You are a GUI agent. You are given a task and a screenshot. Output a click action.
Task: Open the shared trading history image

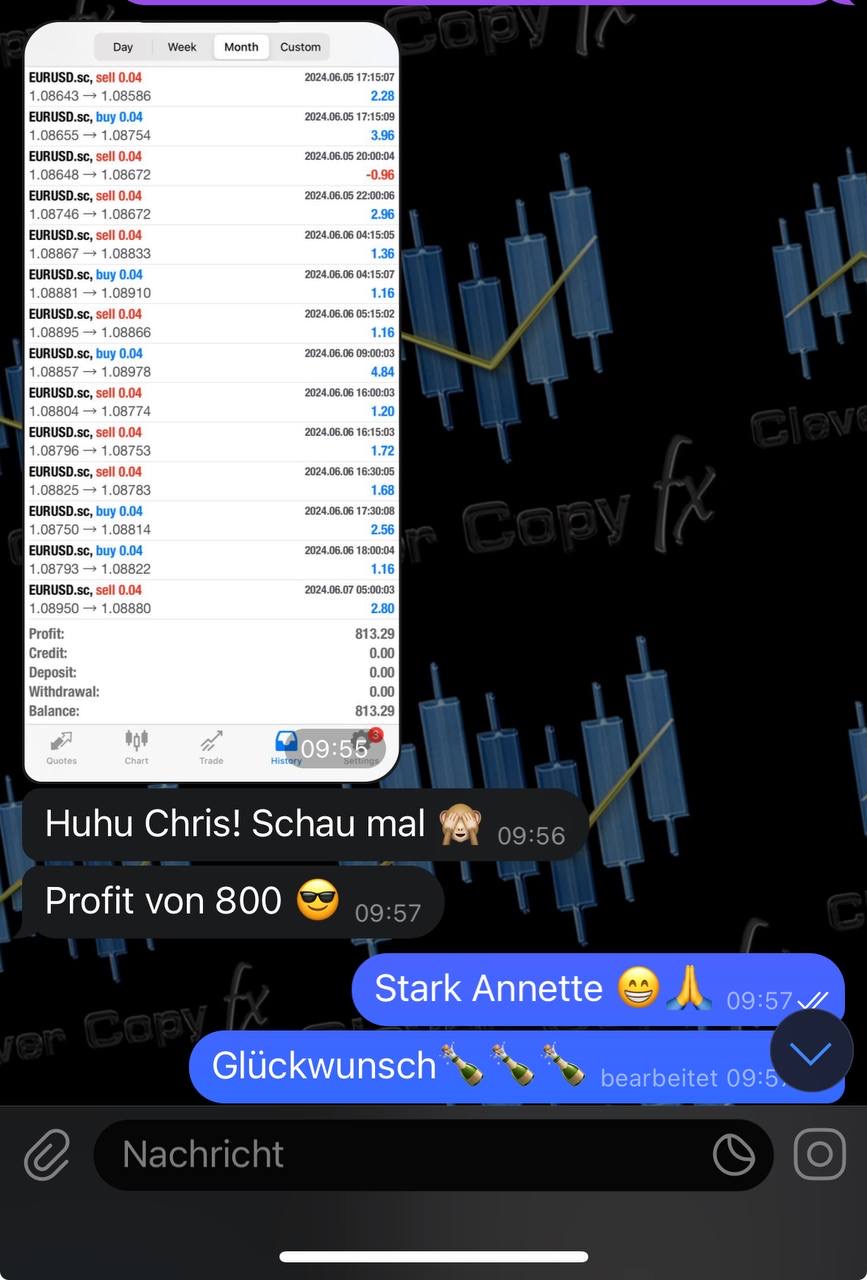pyautogui.click(x=211, y=400)
